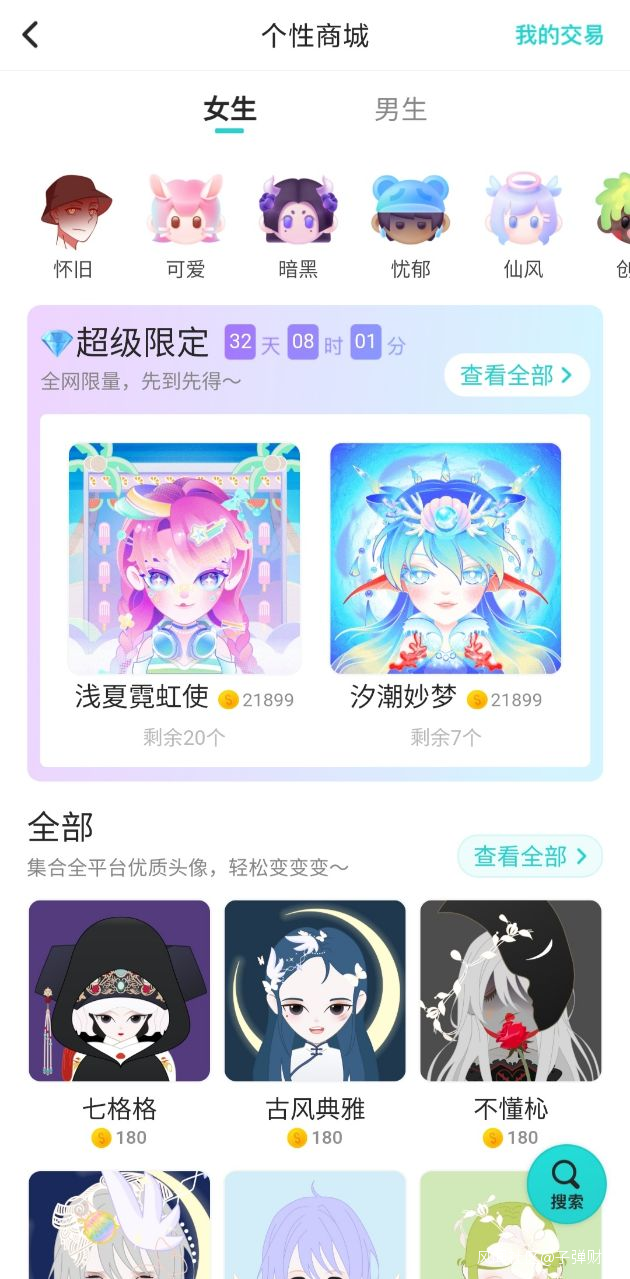Tap the floating 搜索 search button

pos(566,1184)
